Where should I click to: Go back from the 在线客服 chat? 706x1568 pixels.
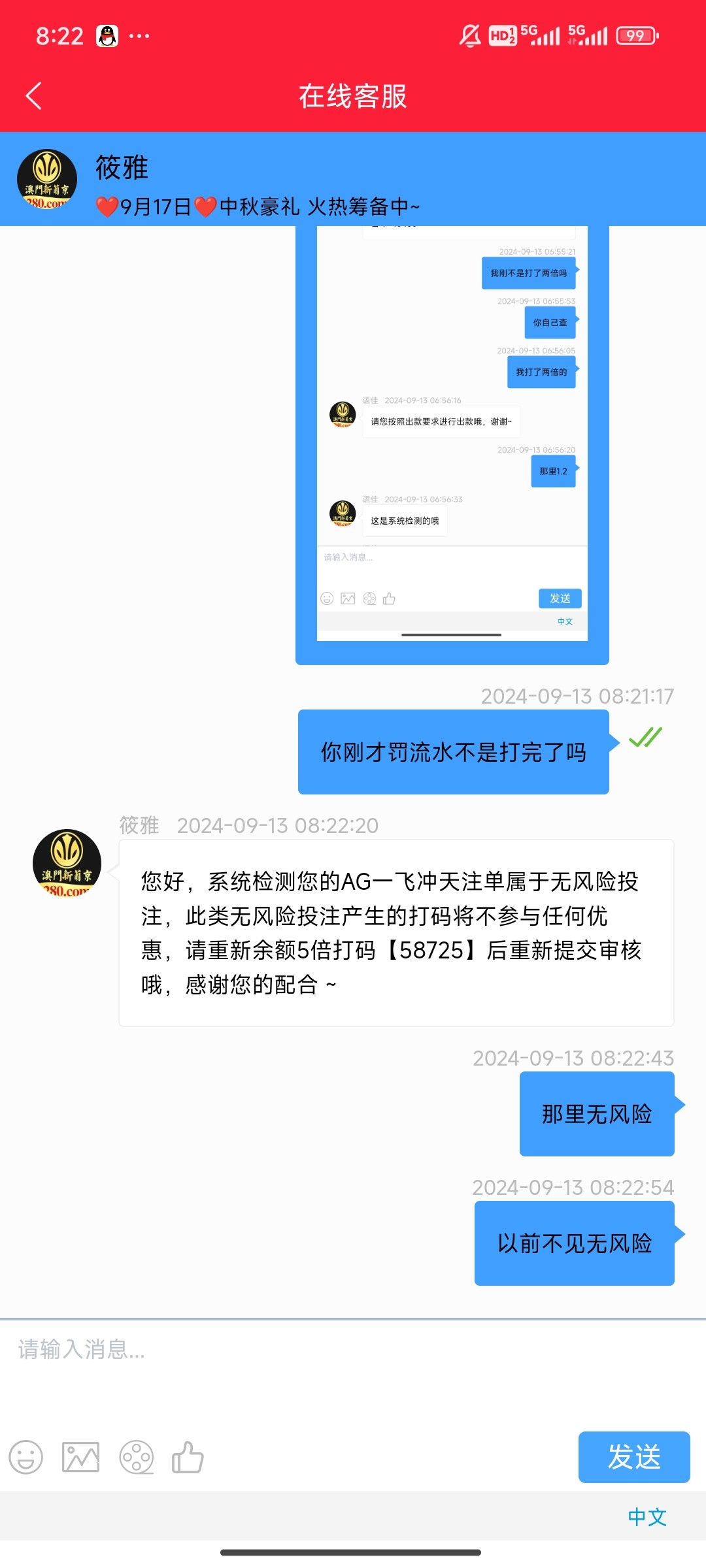point(34,96)
